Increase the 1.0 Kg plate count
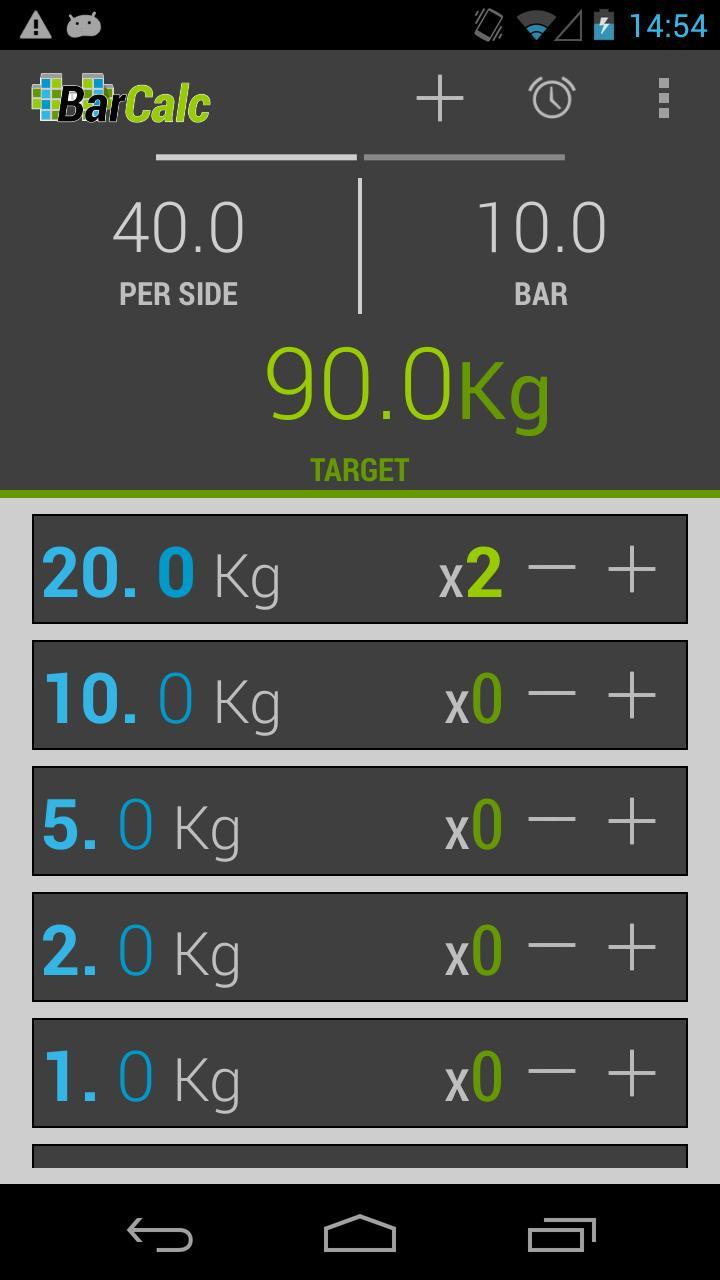The height and width of the screenshot is (1280, 720). 632,1074
